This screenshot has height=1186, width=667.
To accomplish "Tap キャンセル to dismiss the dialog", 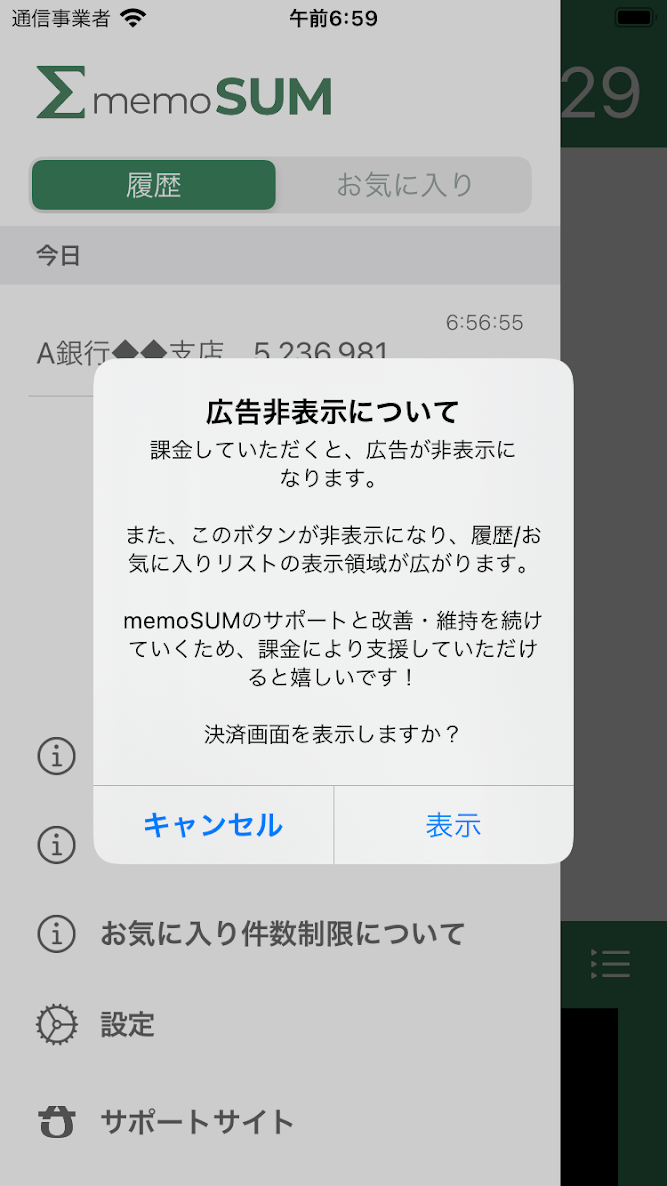I will pyautogui.click(x=213, y=825).
